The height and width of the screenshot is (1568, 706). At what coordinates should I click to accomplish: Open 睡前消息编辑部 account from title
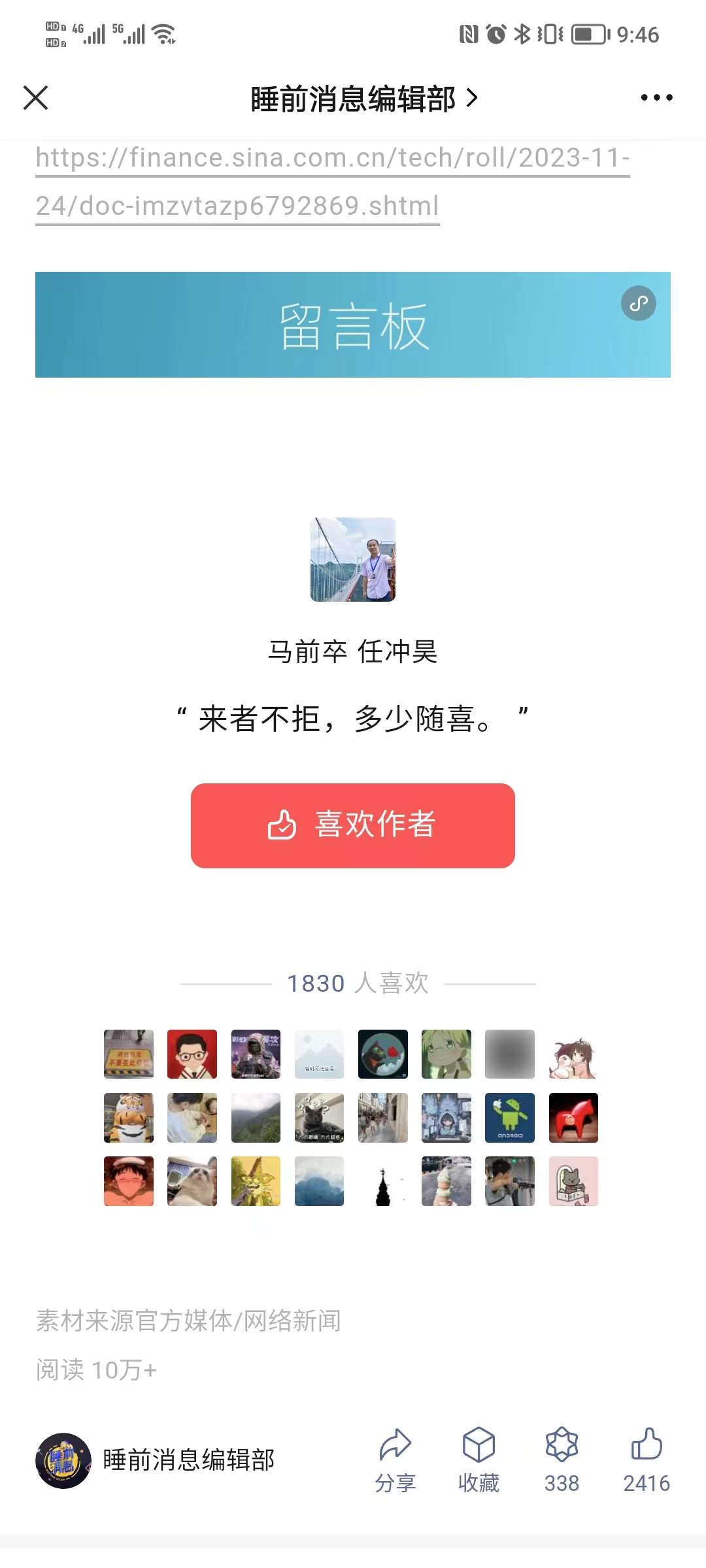click(363, 99)
